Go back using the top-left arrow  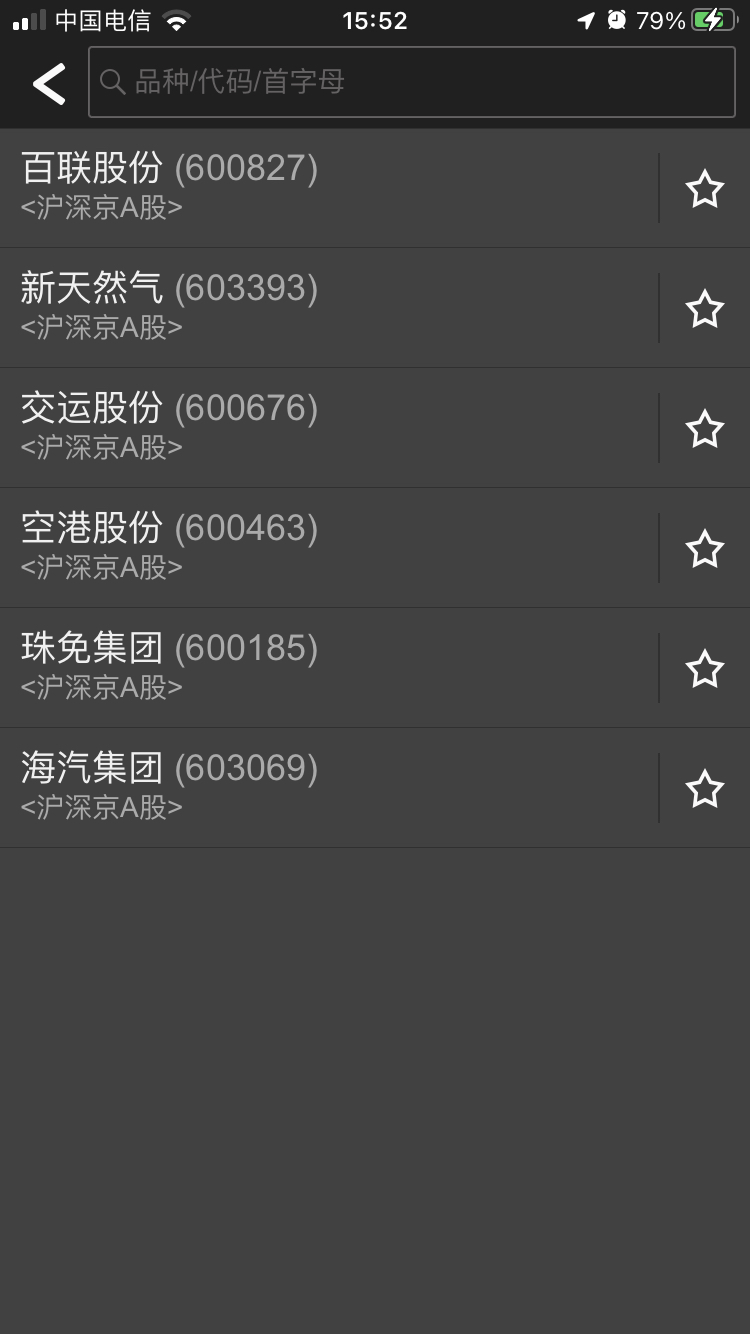(49, 84)
